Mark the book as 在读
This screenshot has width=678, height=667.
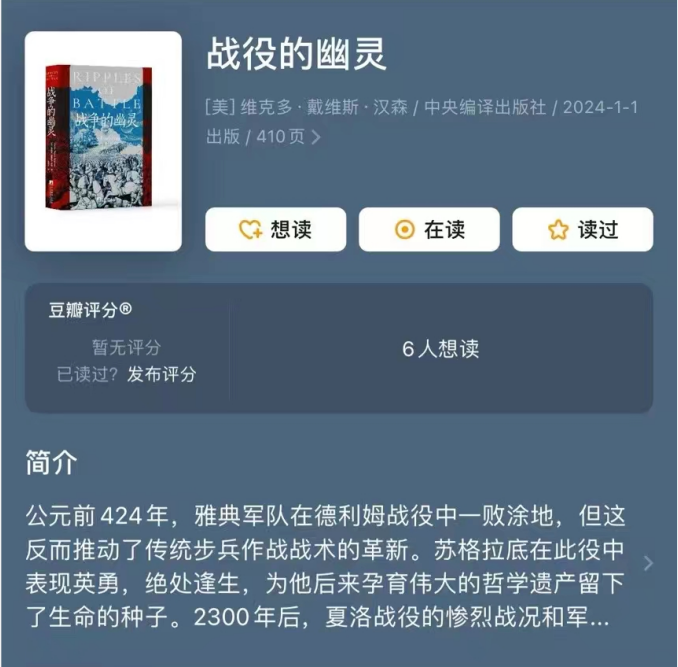[x=429, y=230]
